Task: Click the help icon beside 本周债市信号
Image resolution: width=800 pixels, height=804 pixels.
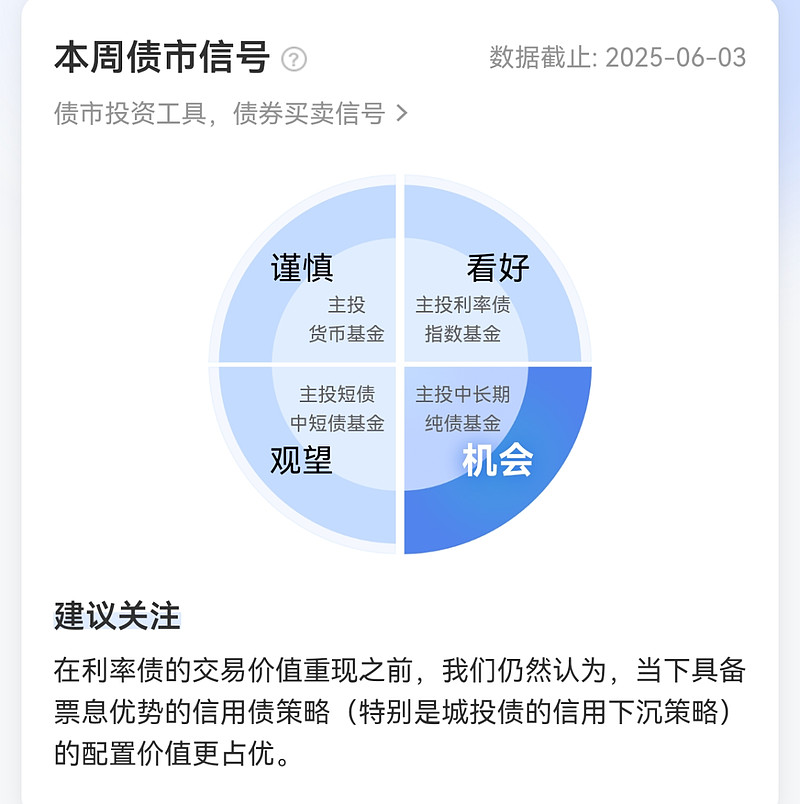Action: [291, 60]
